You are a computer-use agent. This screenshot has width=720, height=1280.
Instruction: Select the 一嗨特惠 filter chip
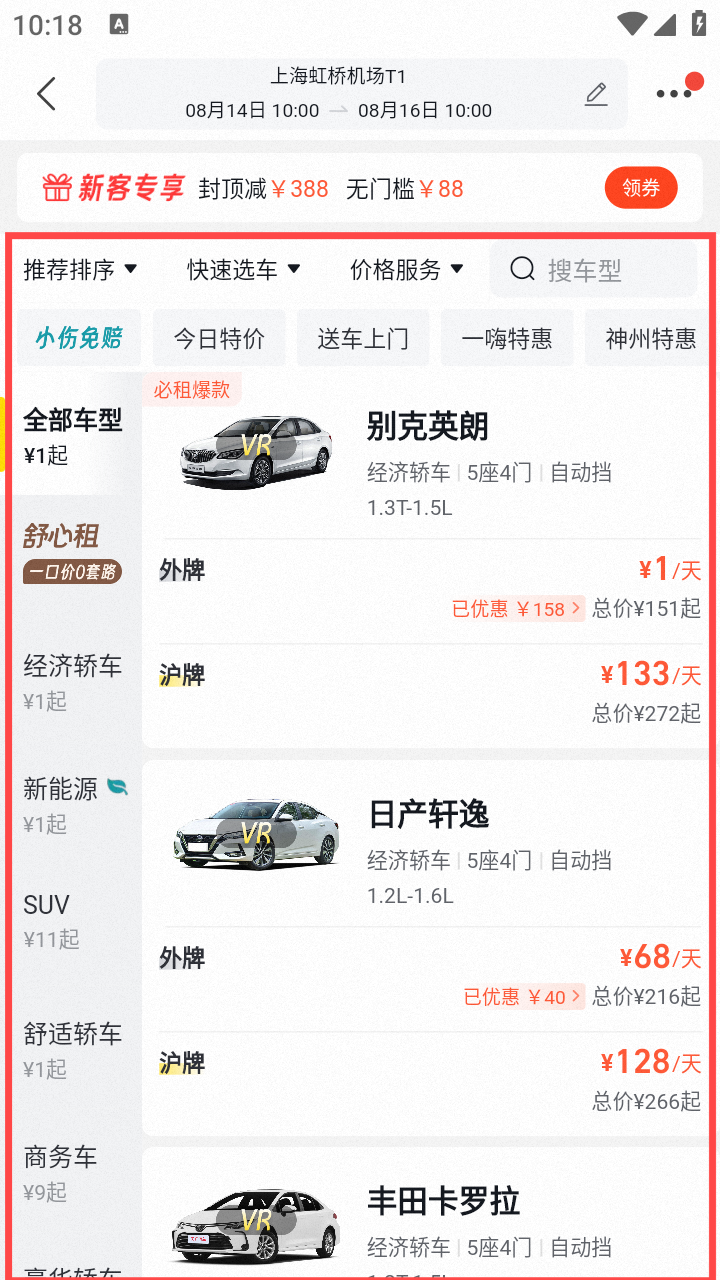(507, 338)
